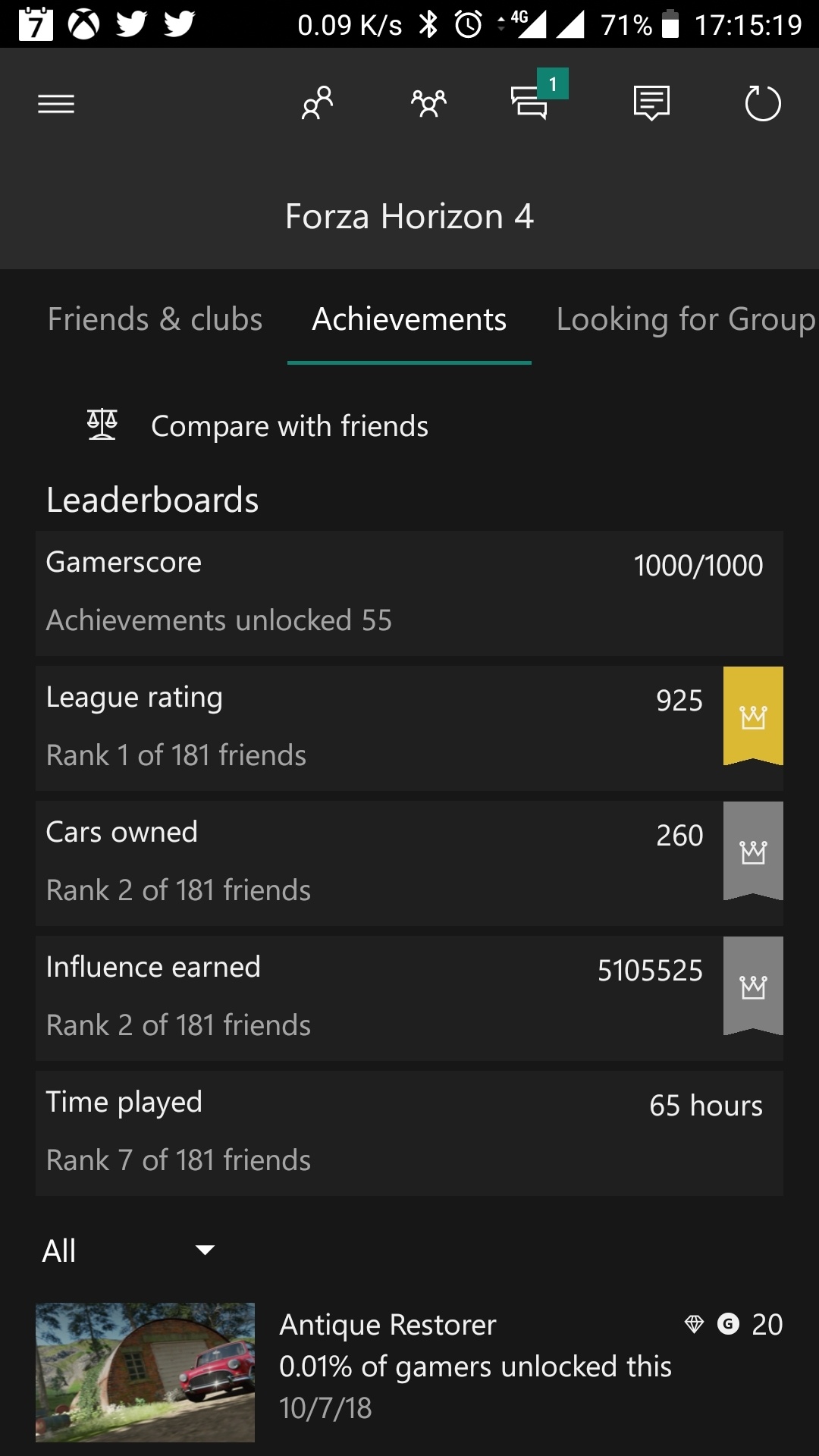The width and height of the screenshot is (819, 1456).
Task: Open the League rating leaderboard
Action: (409, 728)
